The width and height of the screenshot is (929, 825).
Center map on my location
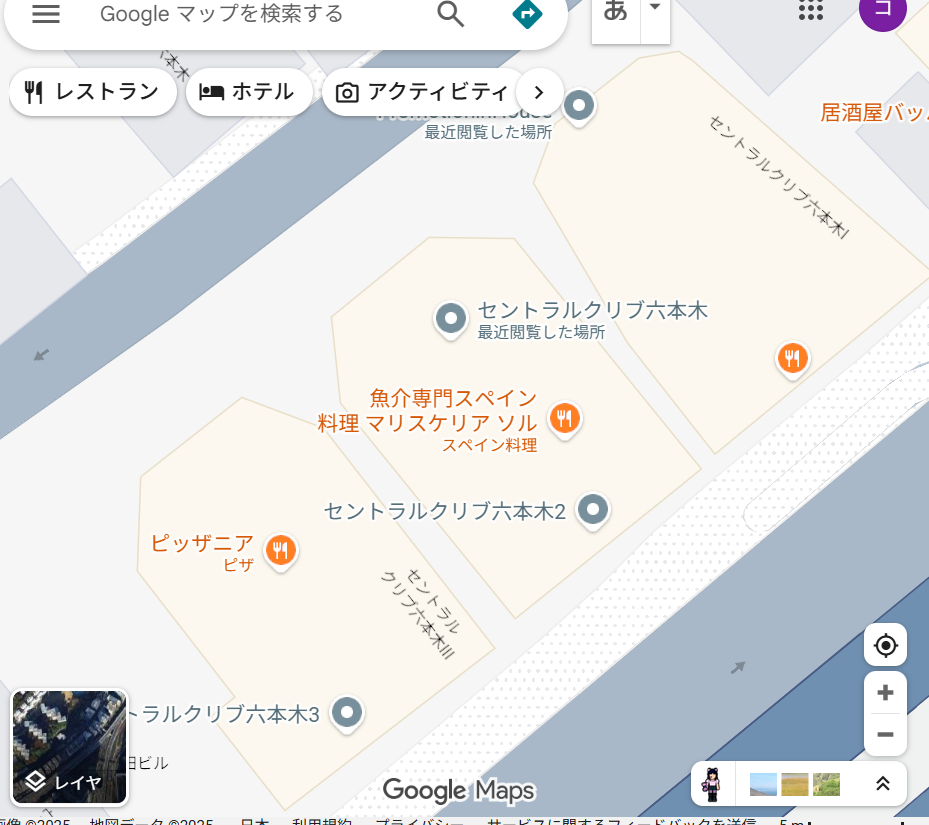pos(885,645)
